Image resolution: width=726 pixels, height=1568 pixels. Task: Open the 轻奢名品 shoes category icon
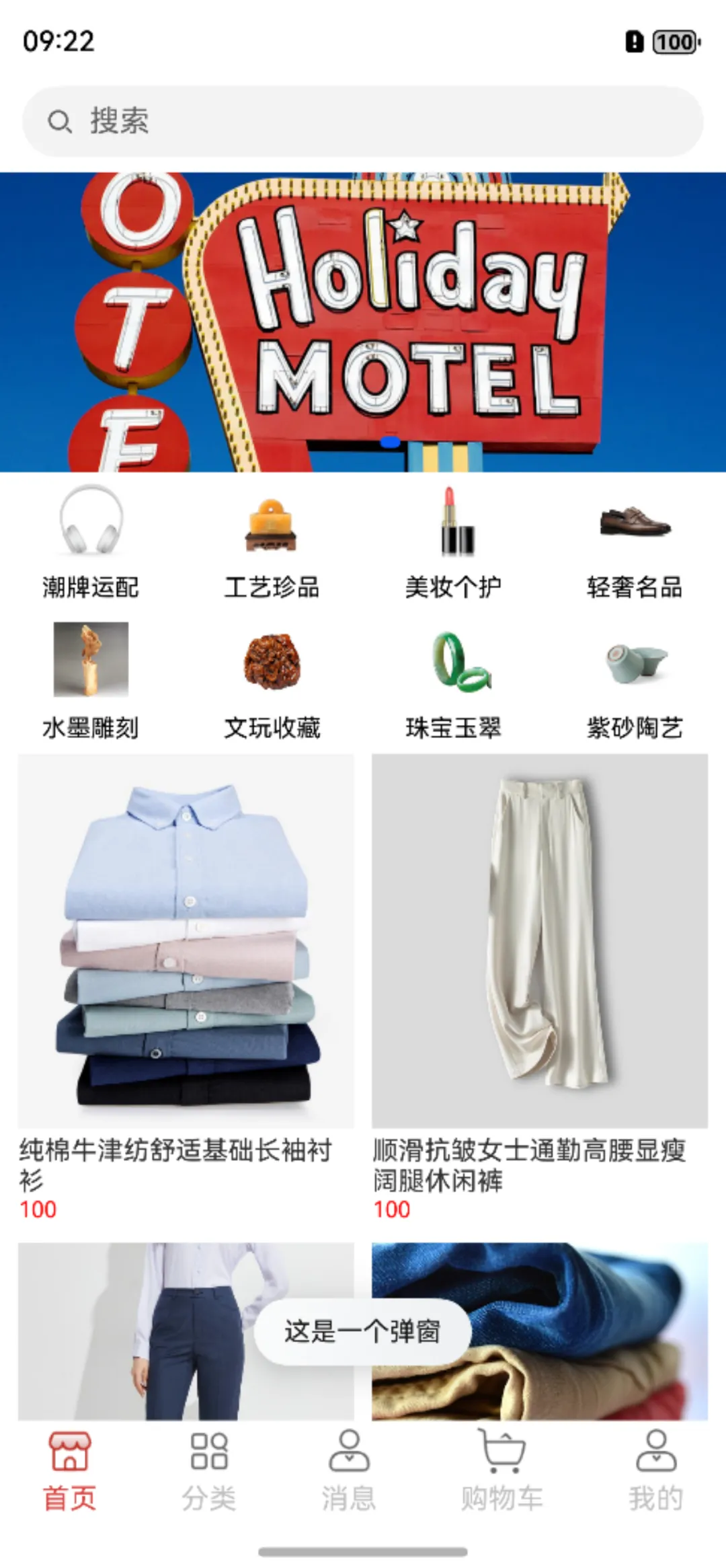tap(634, 528)
